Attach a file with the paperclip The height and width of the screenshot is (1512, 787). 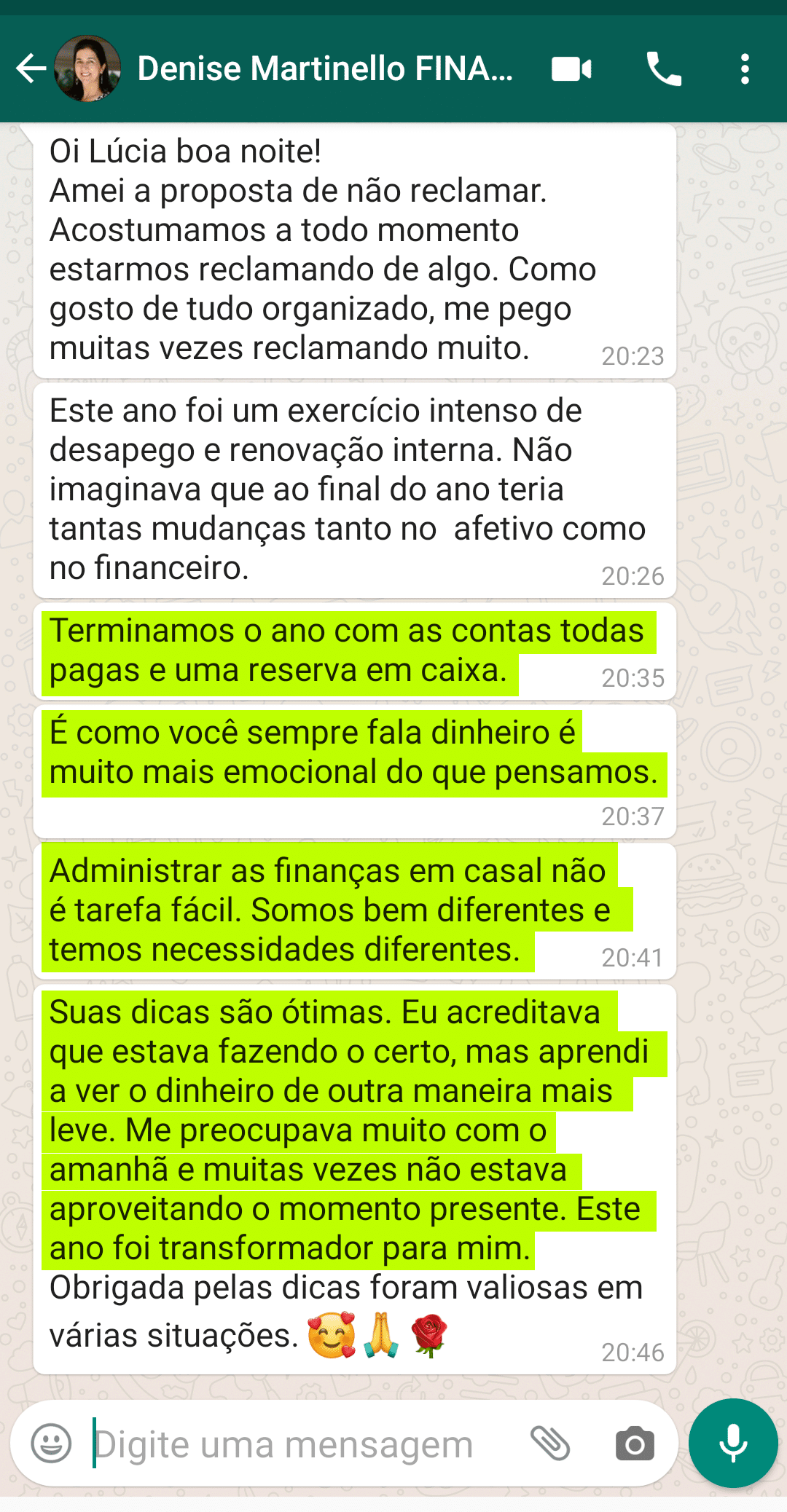[x=550, y=1443]
